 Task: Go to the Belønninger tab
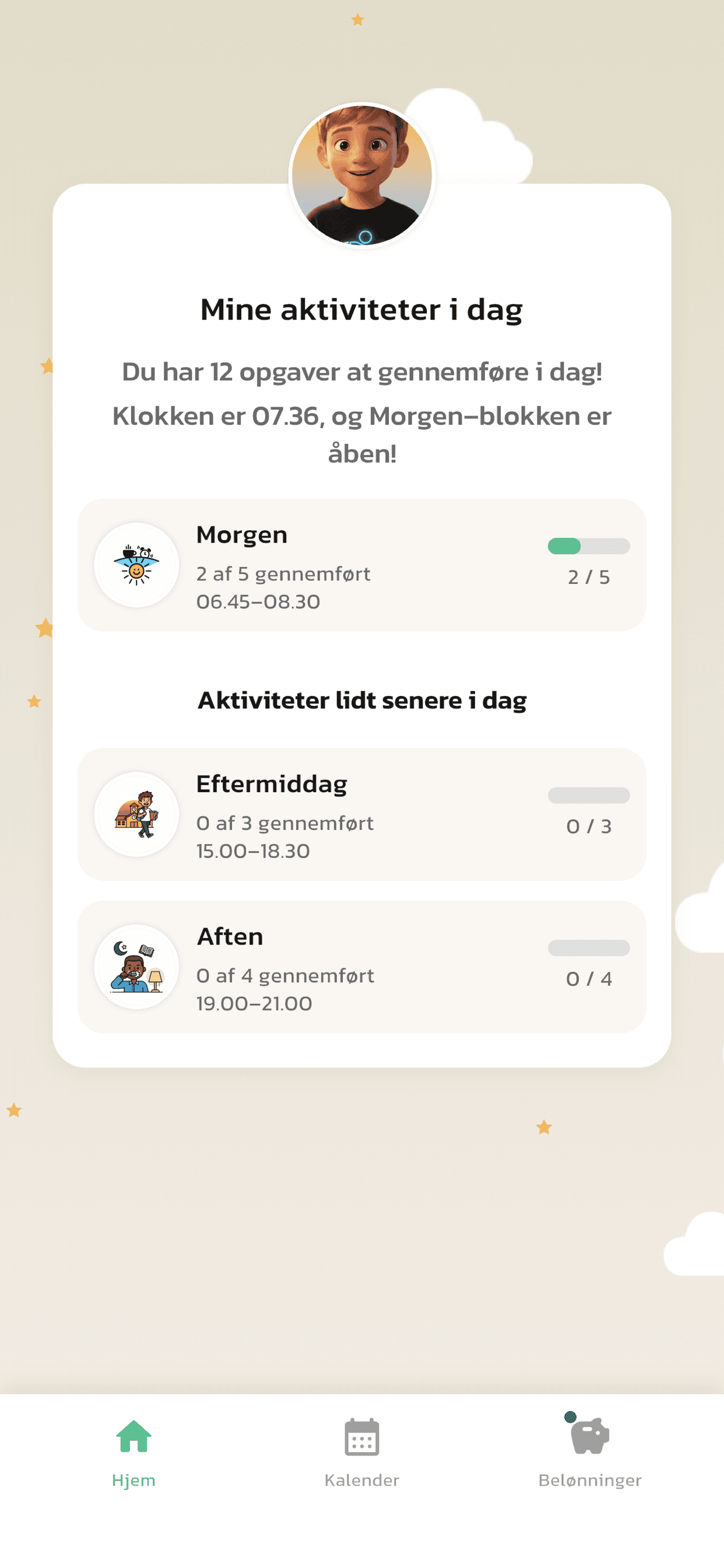click(x=589, y=1454)
